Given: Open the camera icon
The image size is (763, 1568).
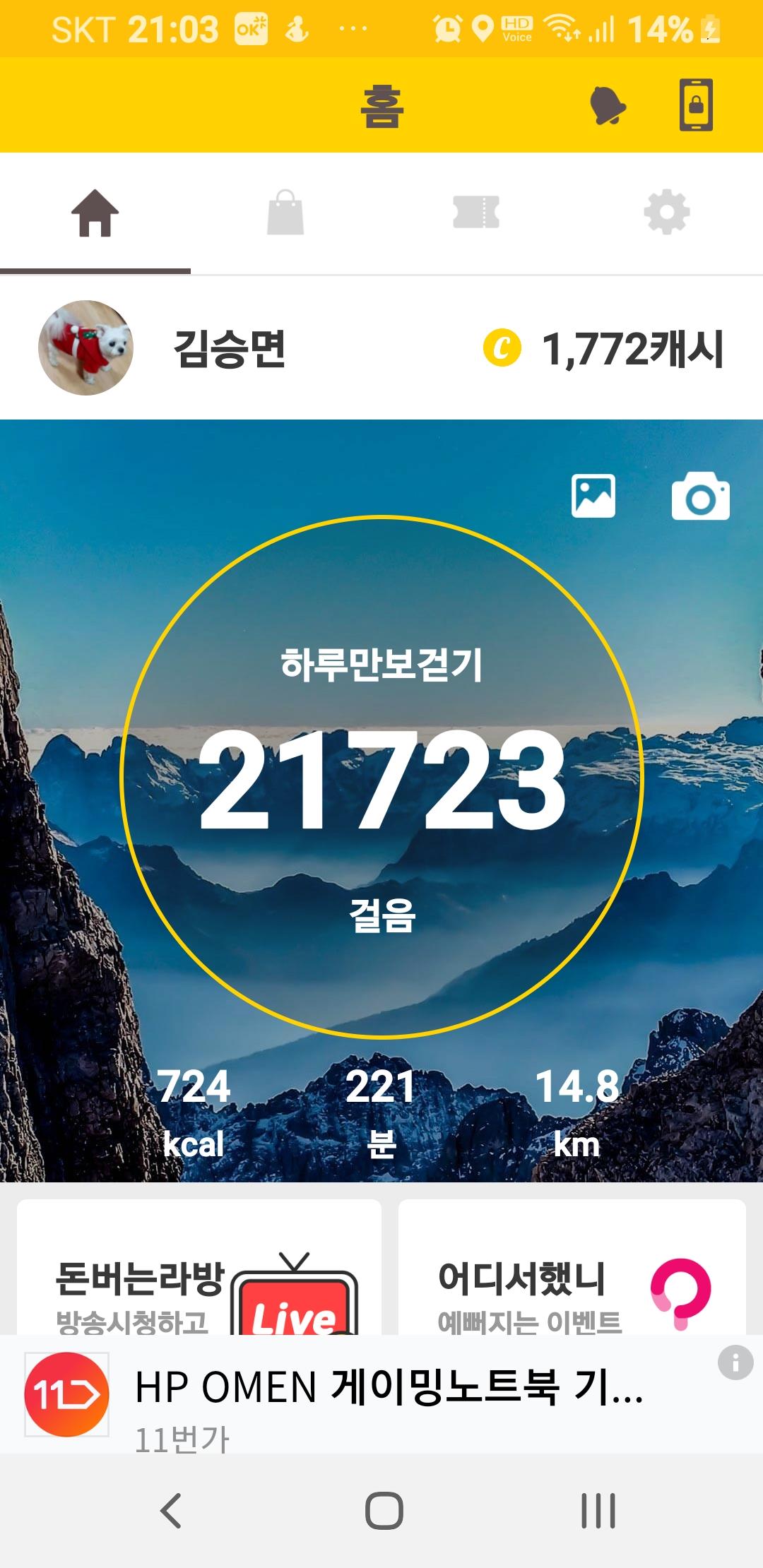Looking at the screenshot, I should click(700, 497).
